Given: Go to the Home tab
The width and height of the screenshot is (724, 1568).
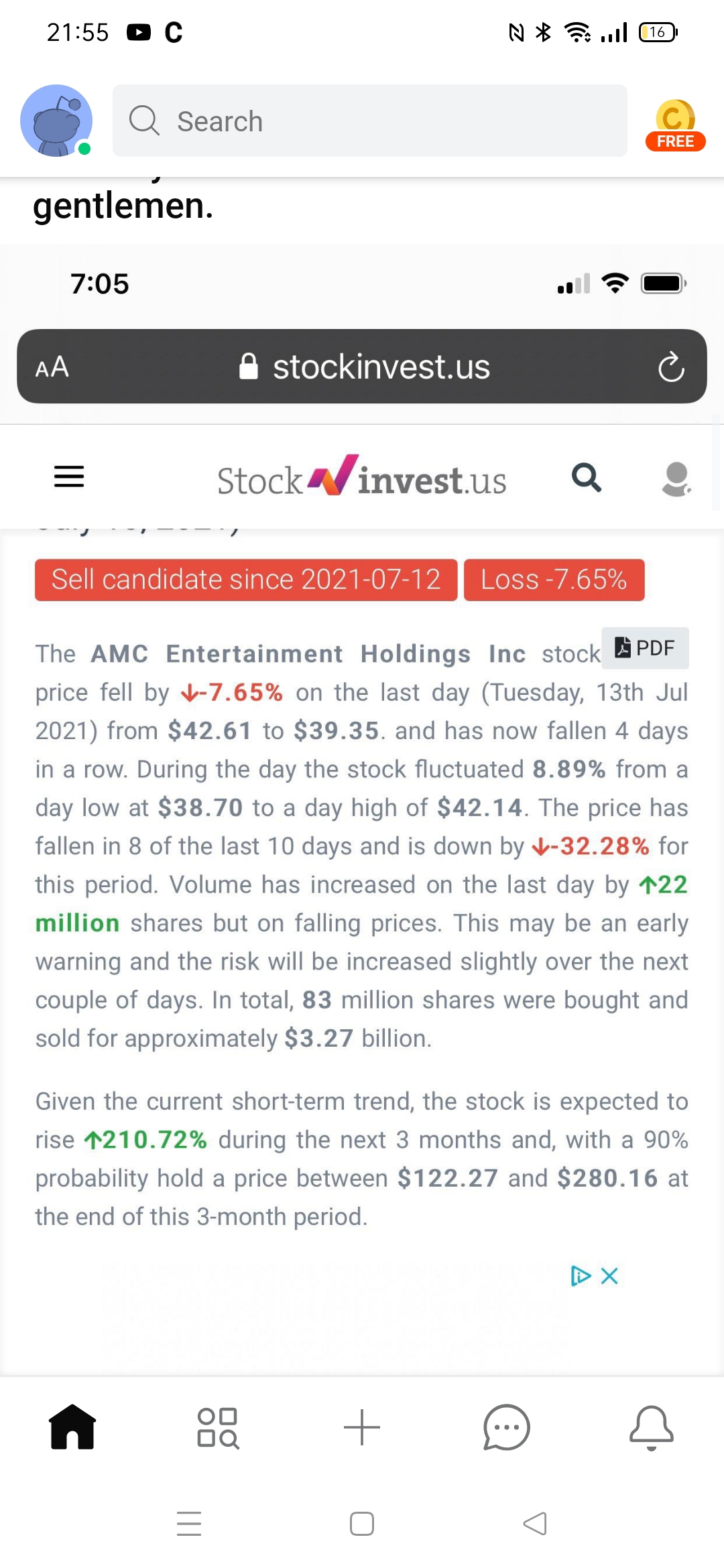Looking at the screenshot, I should point(72,1427).
